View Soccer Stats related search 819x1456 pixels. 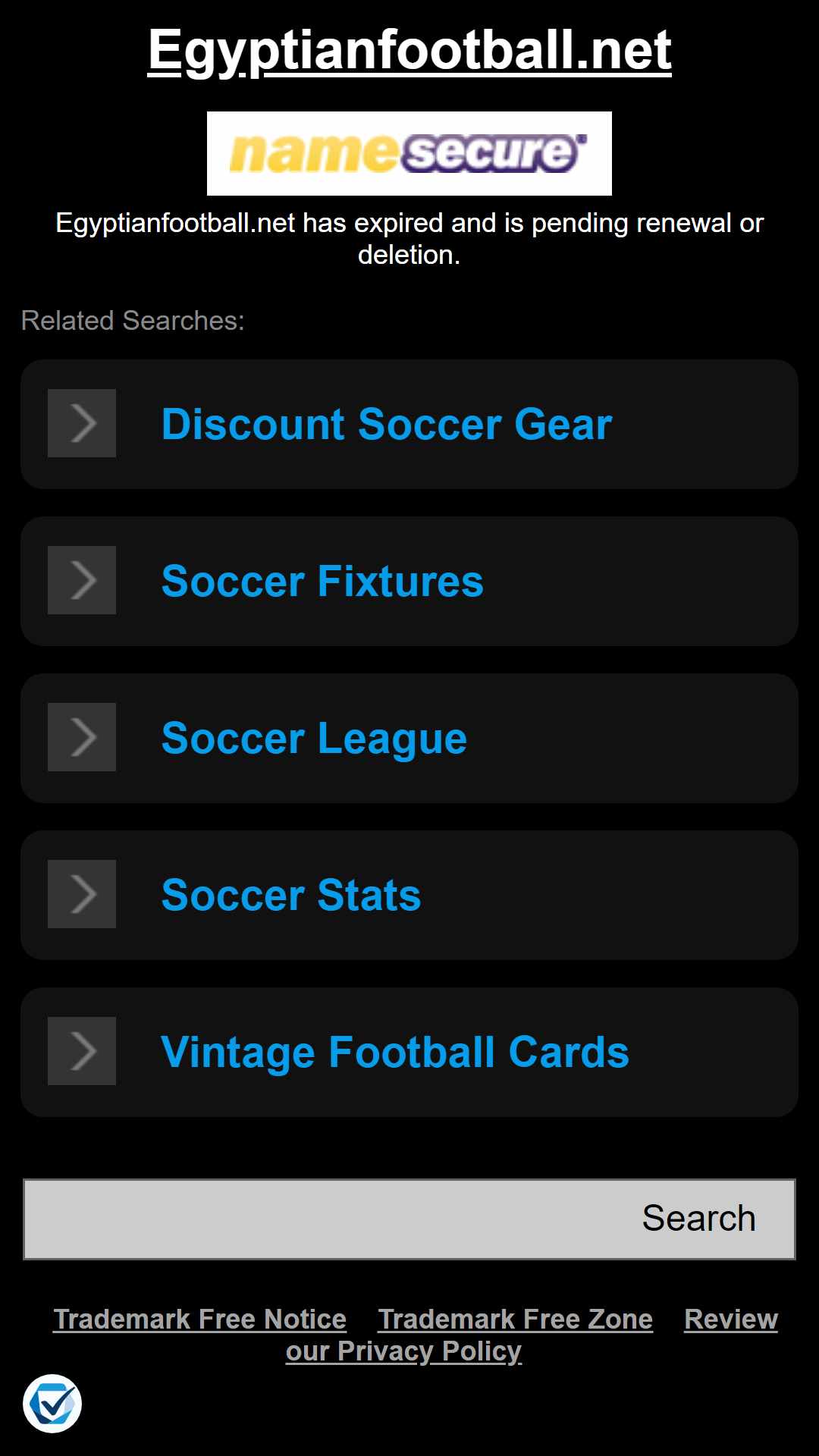pyautogui.click(x=409, y=895)
